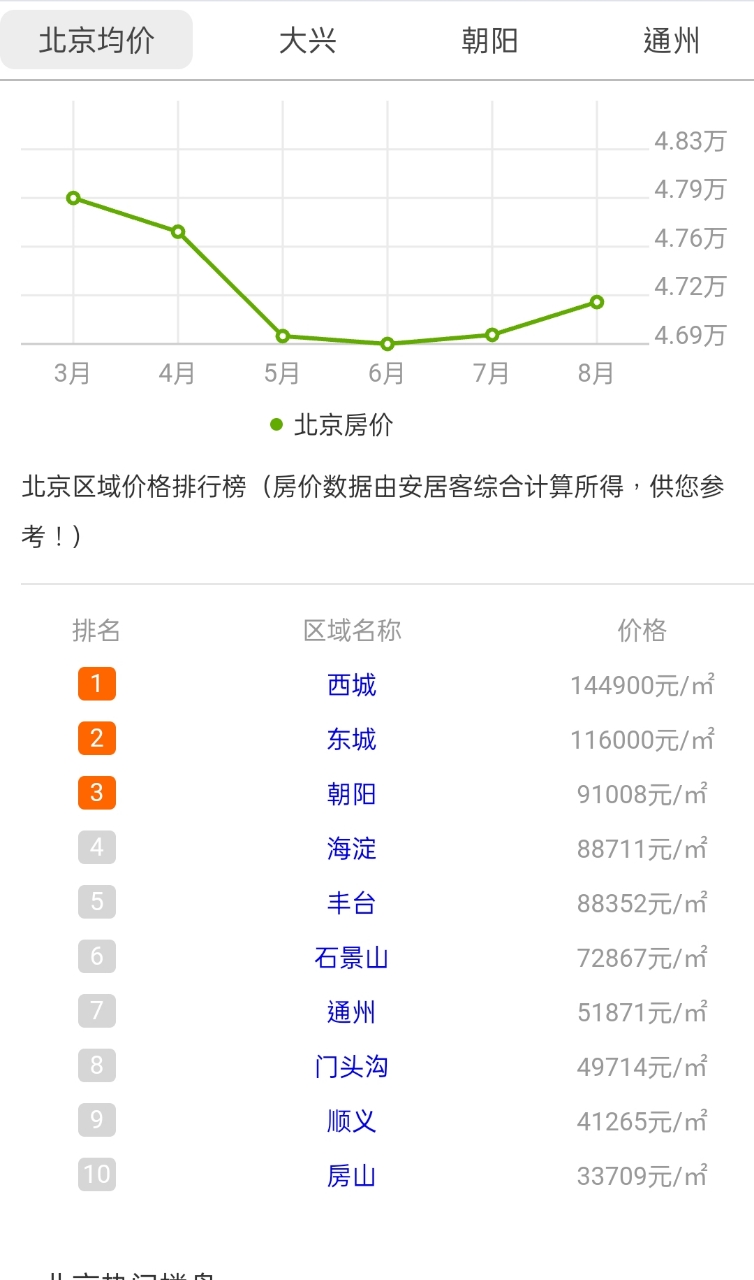Open the 房山 district link
Image resolution: width=754 pixels, height=1280 pixels.
(352, 1176)
